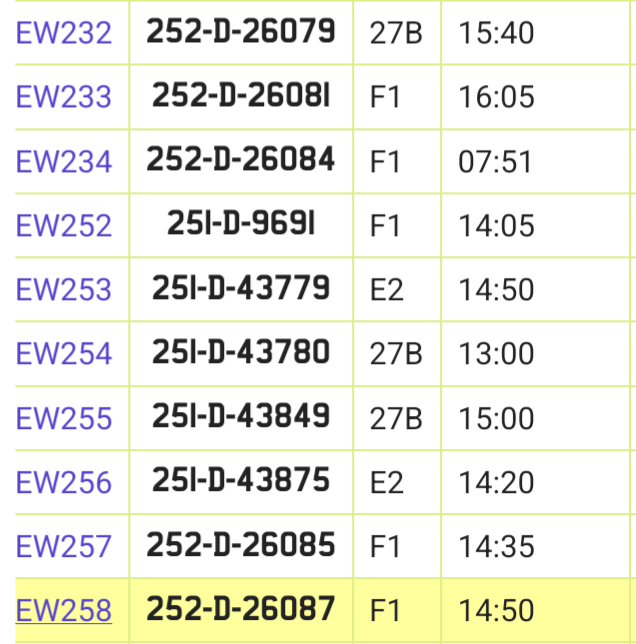
Task: View the EW254 entry link
Action: tap(64, 353)
